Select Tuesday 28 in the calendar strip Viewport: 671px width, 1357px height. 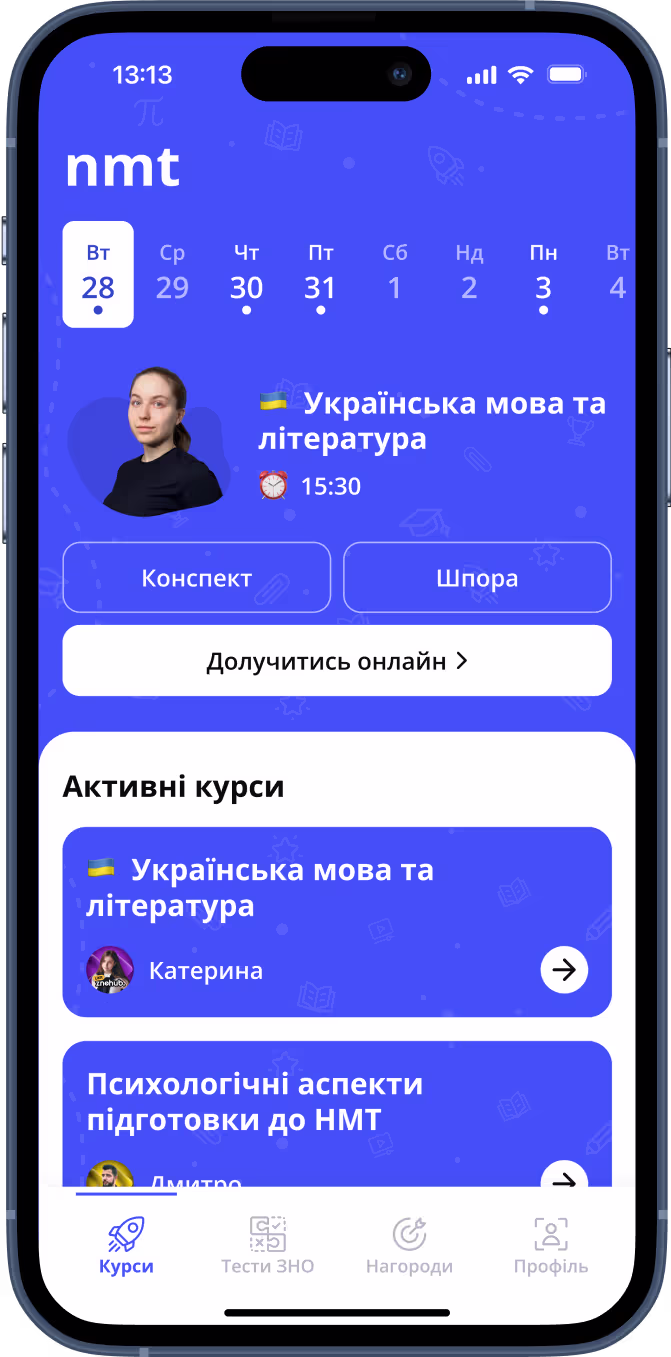[x=98, y=274]
